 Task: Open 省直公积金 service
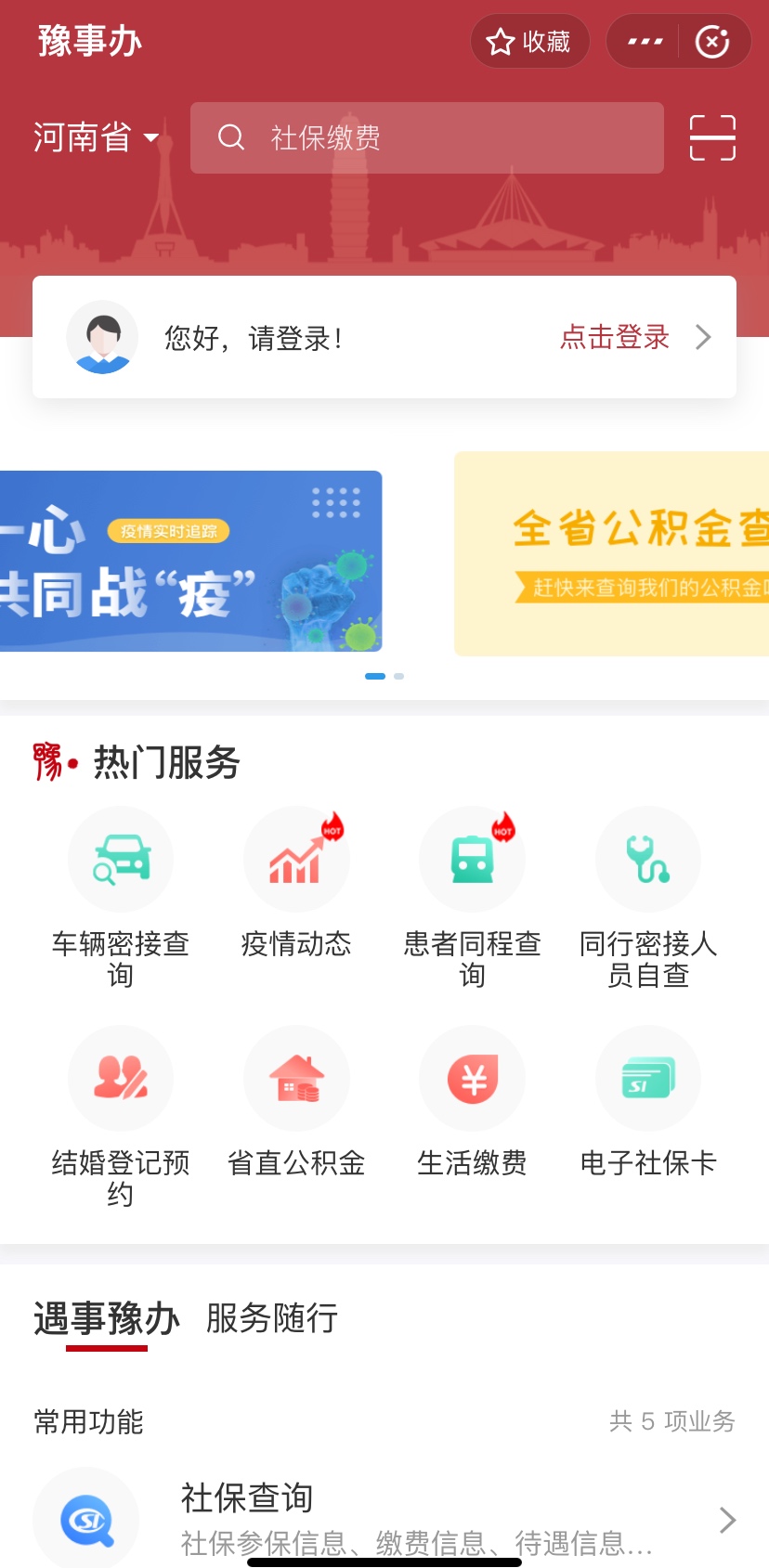tap(296, 1100)
